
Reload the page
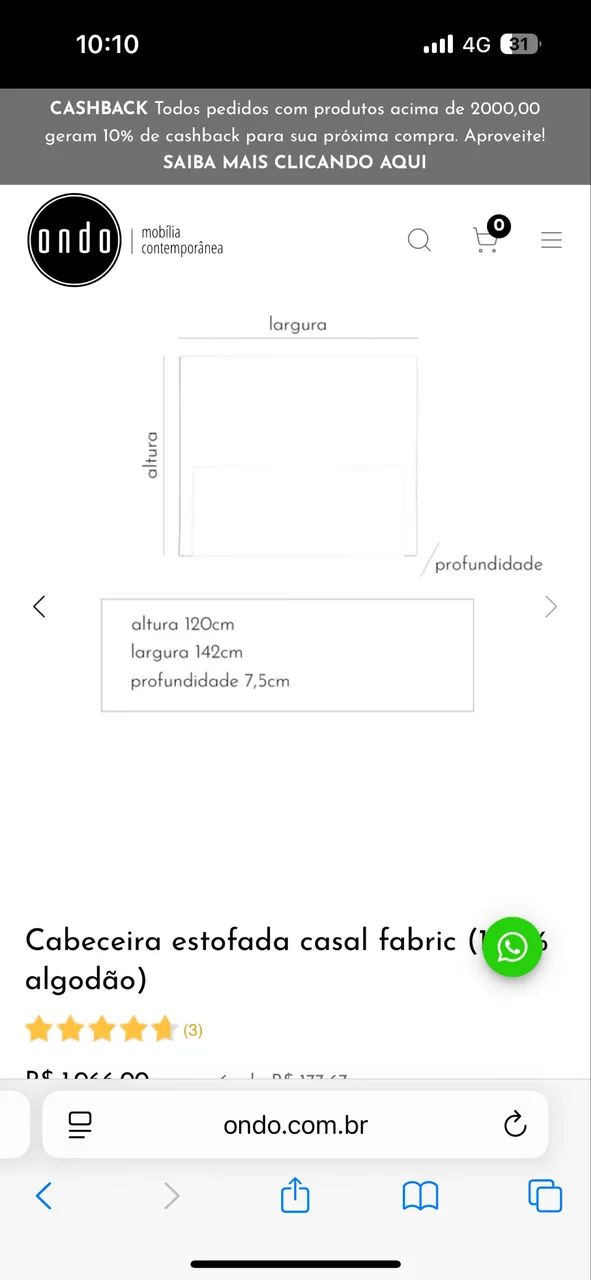(x=515, y=1125)
